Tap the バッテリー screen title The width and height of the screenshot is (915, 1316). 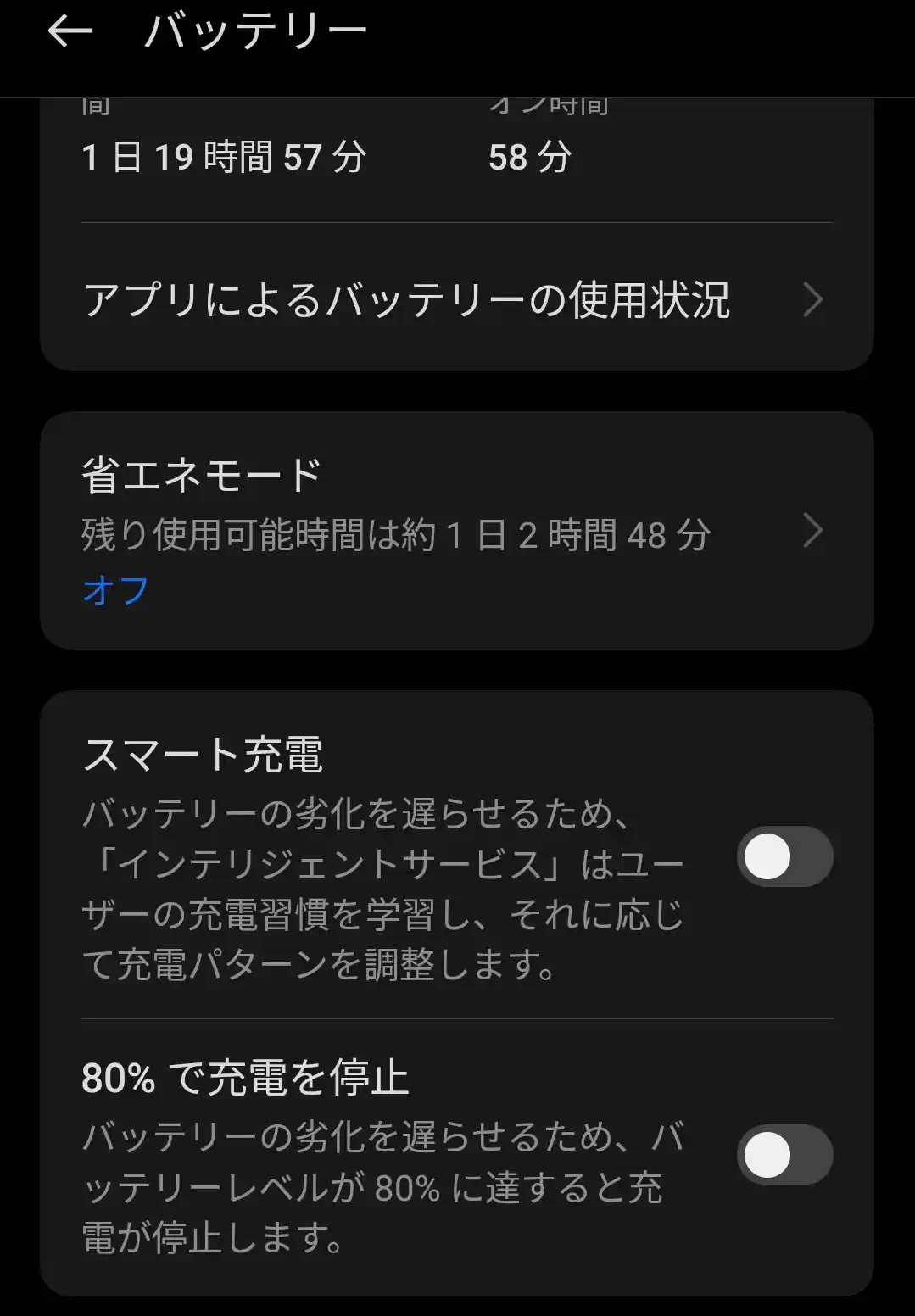click(x=254, y=31)
